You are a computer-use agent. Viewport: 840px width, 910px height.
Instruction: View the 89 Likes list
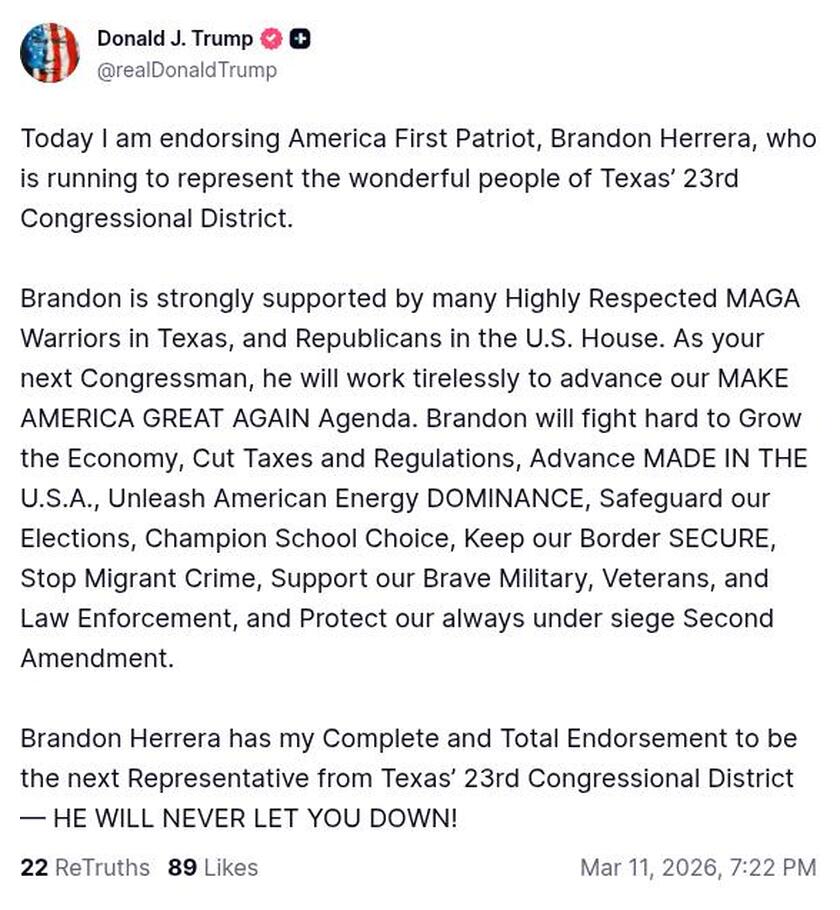pos(213,867)
